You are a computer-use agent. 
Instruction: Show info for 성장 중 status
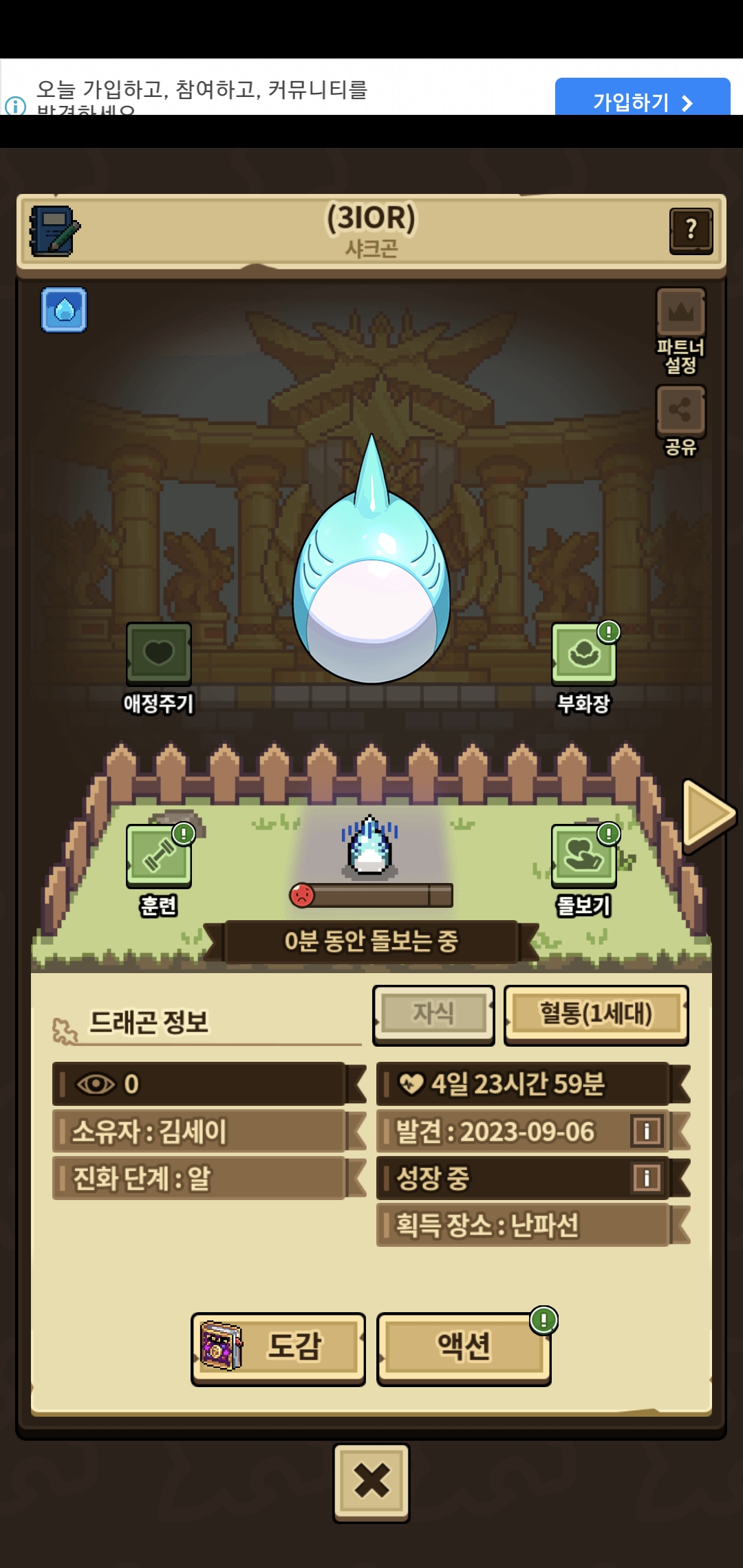[x=647, y=1177]
